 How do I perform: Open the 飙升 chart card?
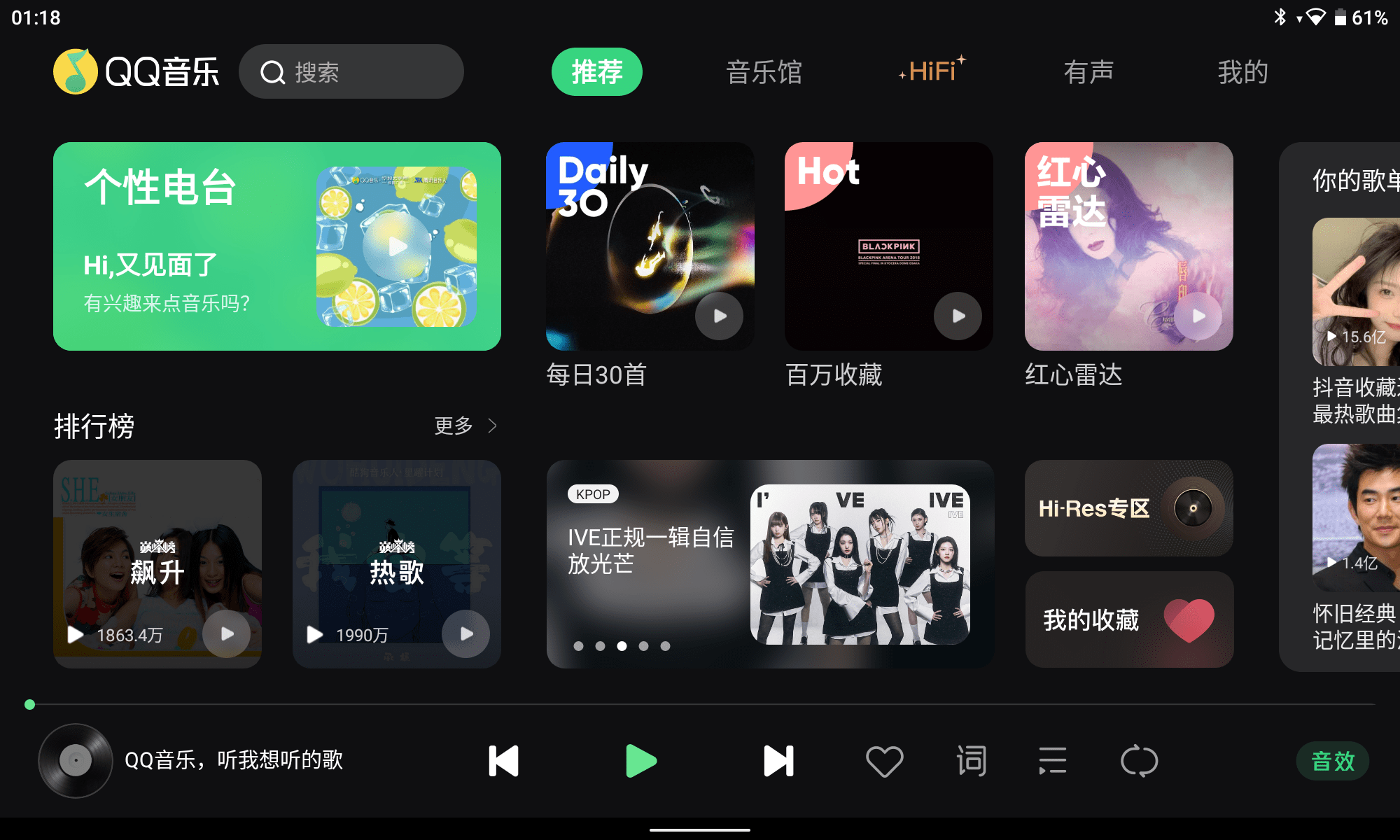pos(157,563)
